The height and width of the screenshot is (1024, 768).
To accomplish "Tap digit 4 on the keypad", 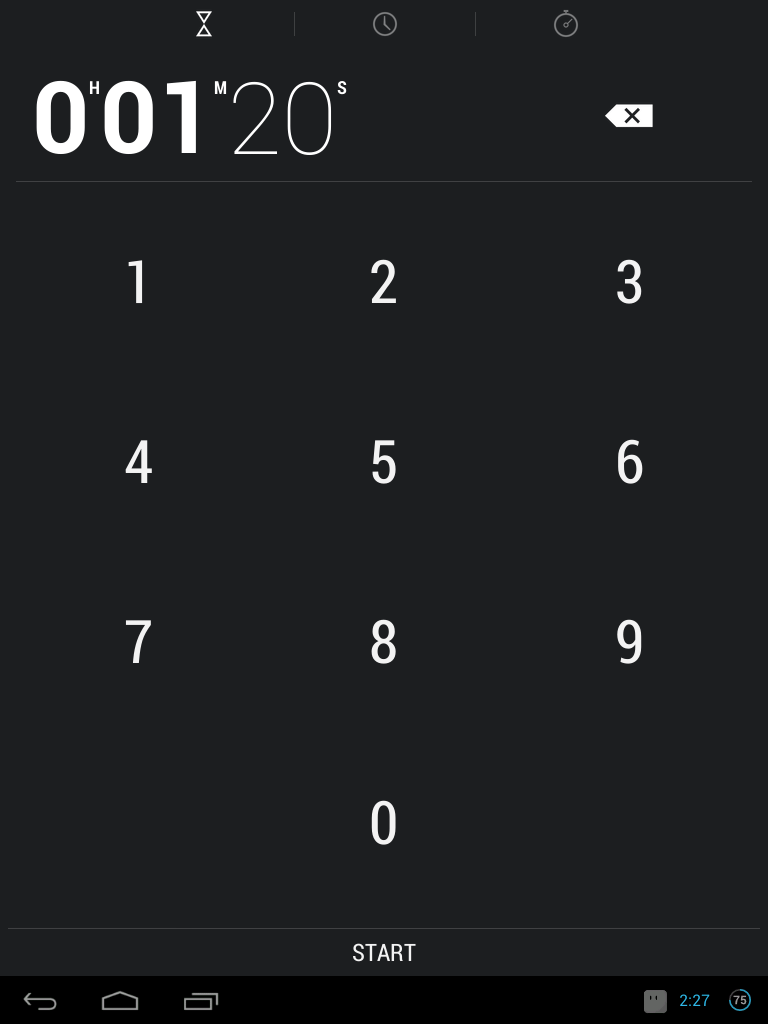I will click(x=137, y=461).
